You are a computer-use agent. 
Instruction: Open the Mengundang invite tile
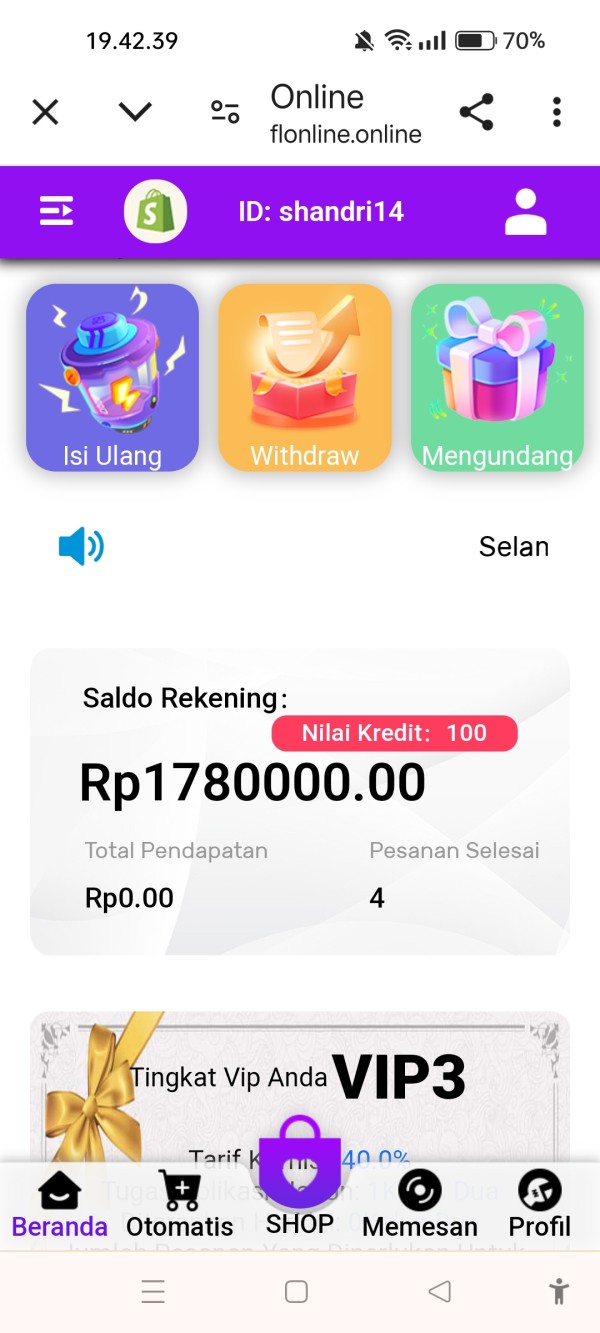497,377
